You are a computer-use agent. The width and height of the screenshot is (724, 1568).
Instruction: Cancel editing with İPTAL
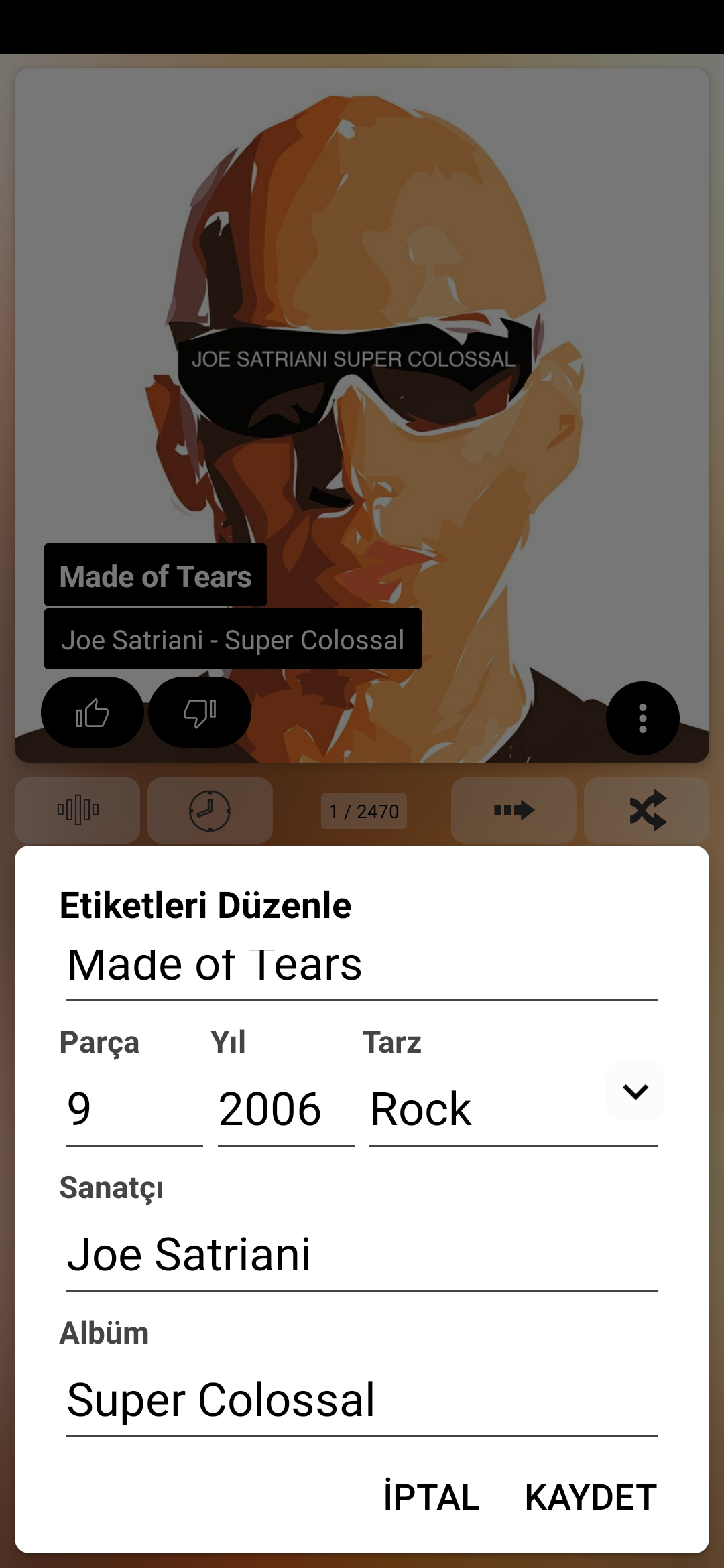click(432, 1497)
